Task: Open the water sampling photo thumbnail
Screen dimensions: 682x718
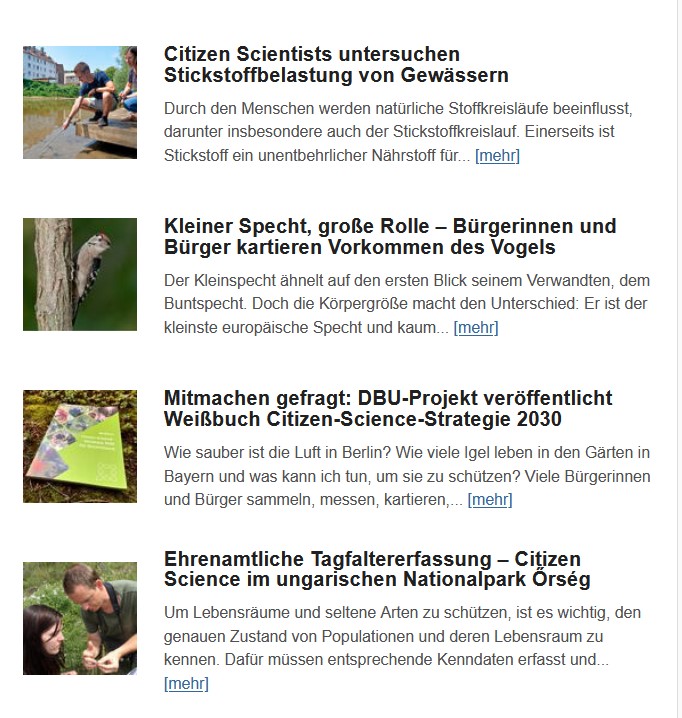Action: click(x=80, y=102)
